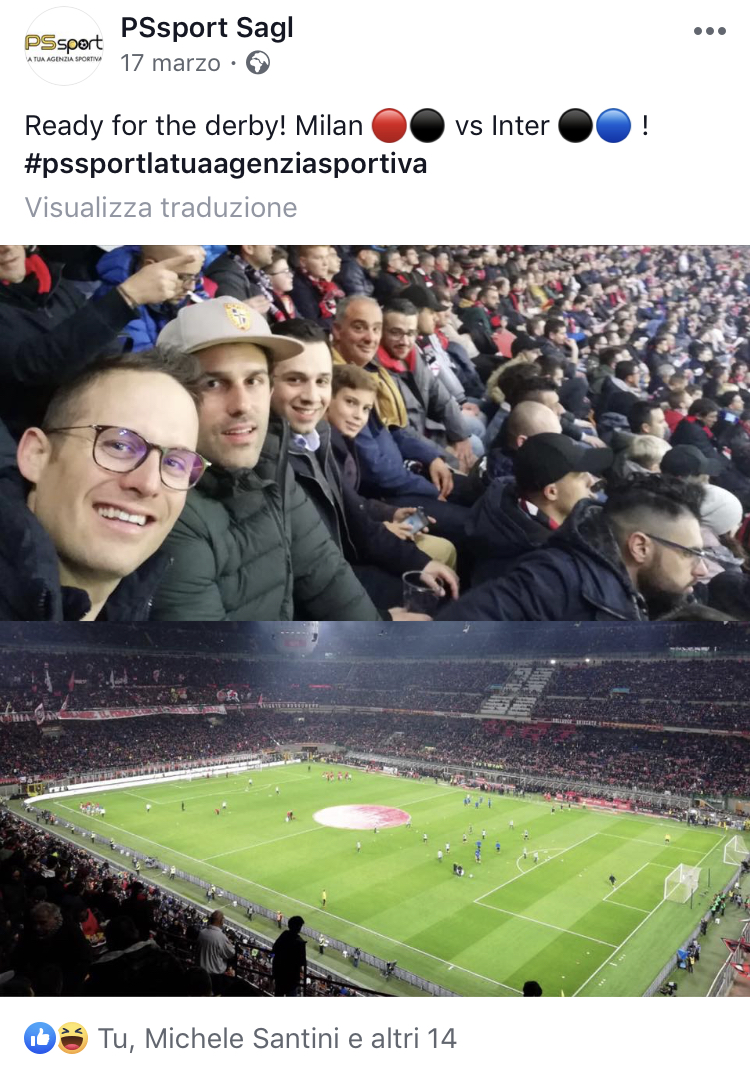Tap Visualizza traduzione to translate the post
The height and width of the screenshot is (1072, 750).
(x=161, y=208)
